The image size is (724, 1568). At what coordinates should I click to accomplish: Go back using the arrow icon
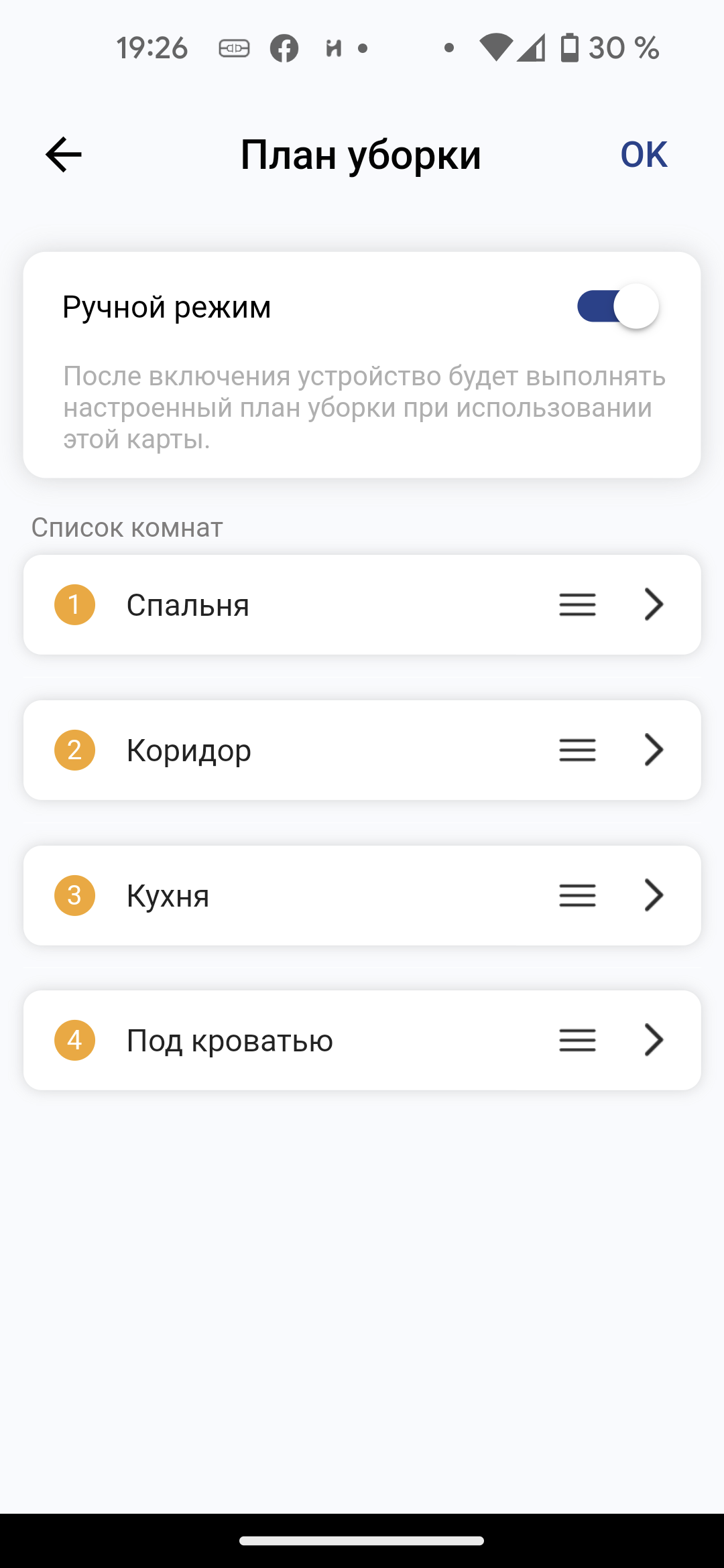click(x=64, y=155)
